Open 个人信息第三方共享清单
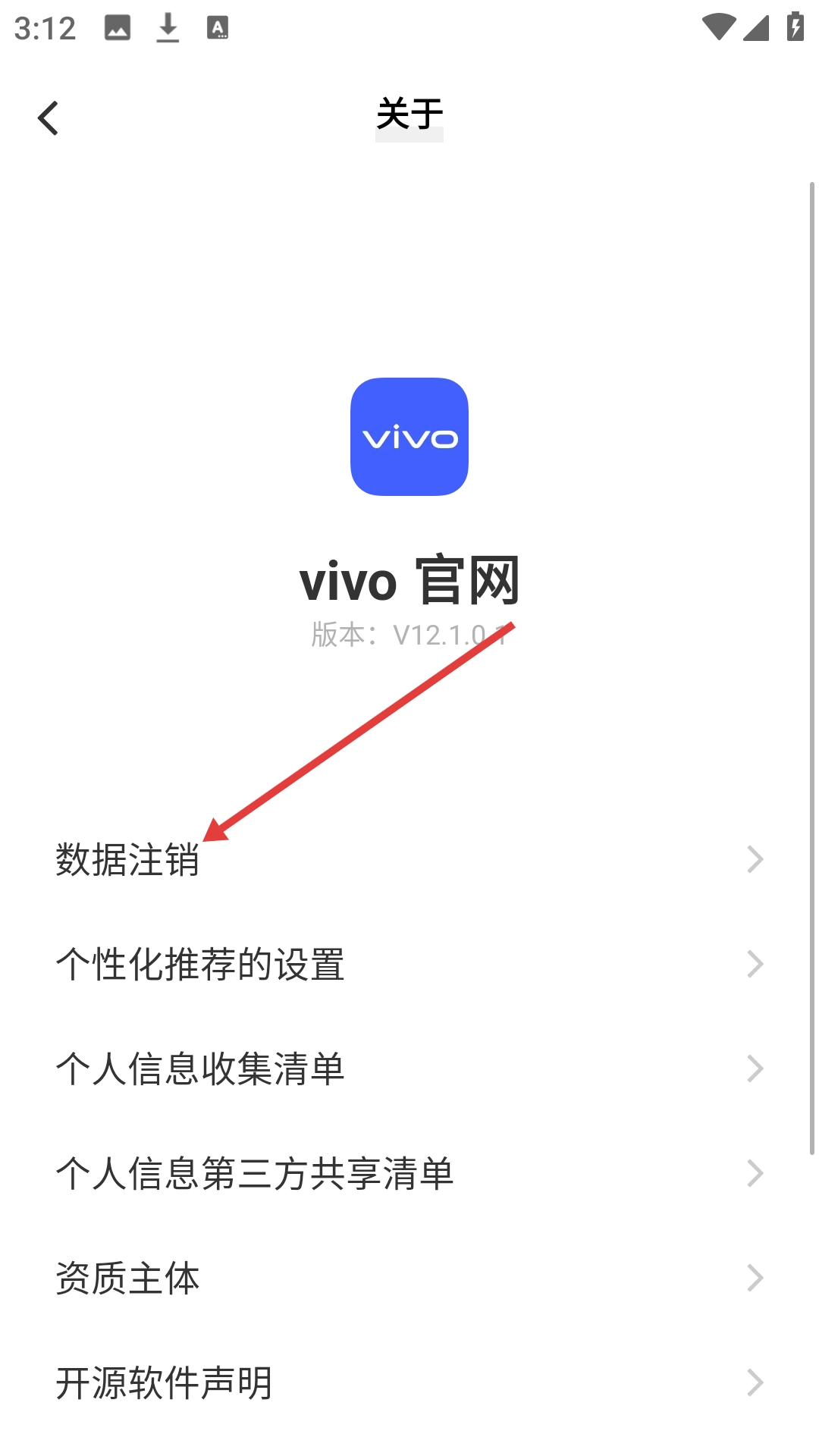This screenshot has height=1456, width=819. (409, 1173)
